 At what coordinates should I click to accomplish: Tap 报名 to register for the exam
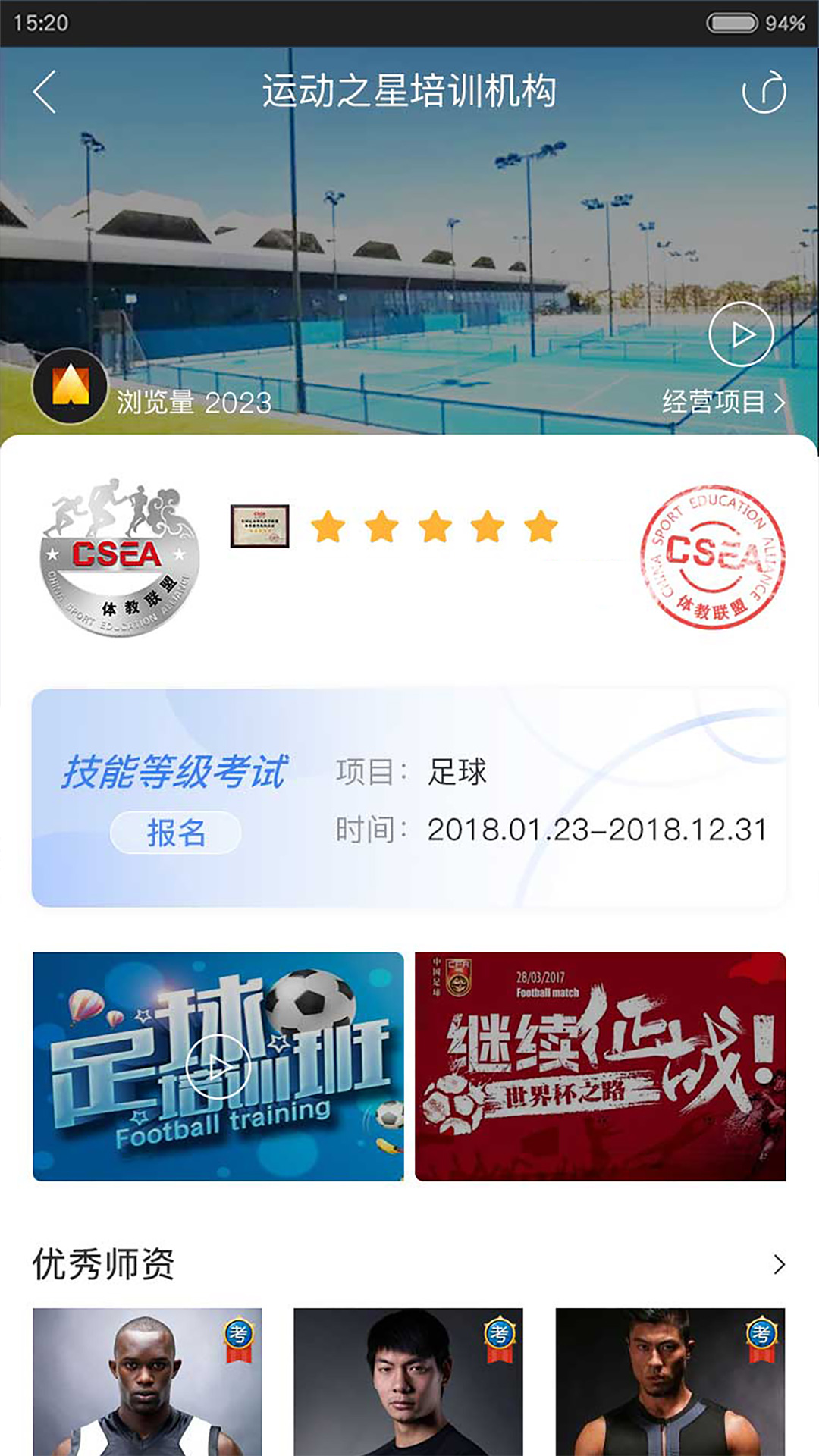[x=175, y=832]
